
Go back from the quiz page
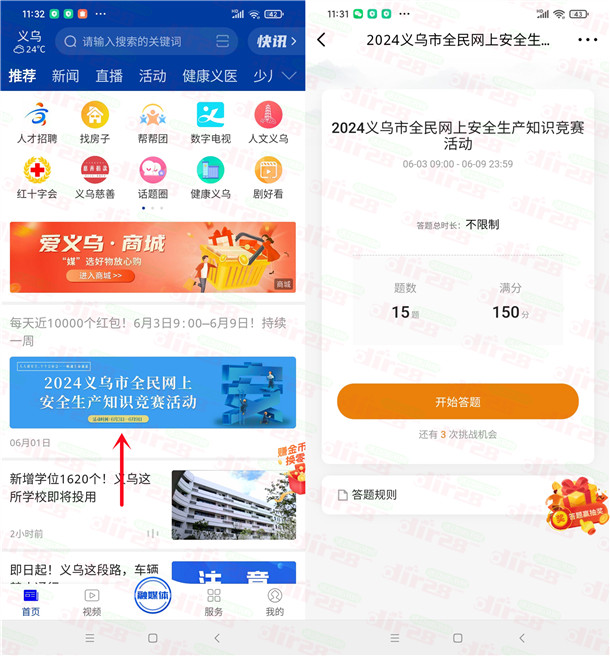point(321,40)
